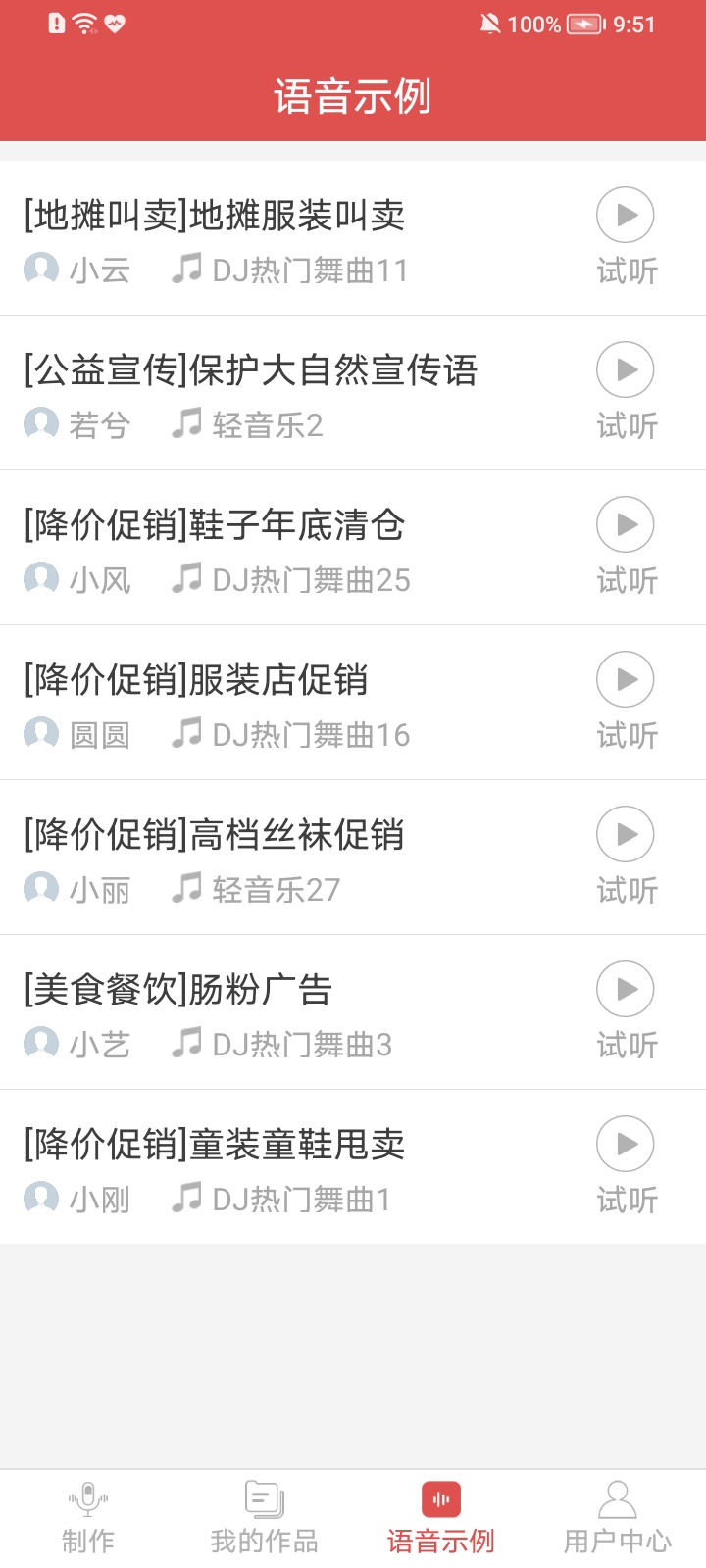The width and height of the screenshot is (706, 1568).
Task: Play the 肠粉广告 food sample
Action: pos(625,989)
